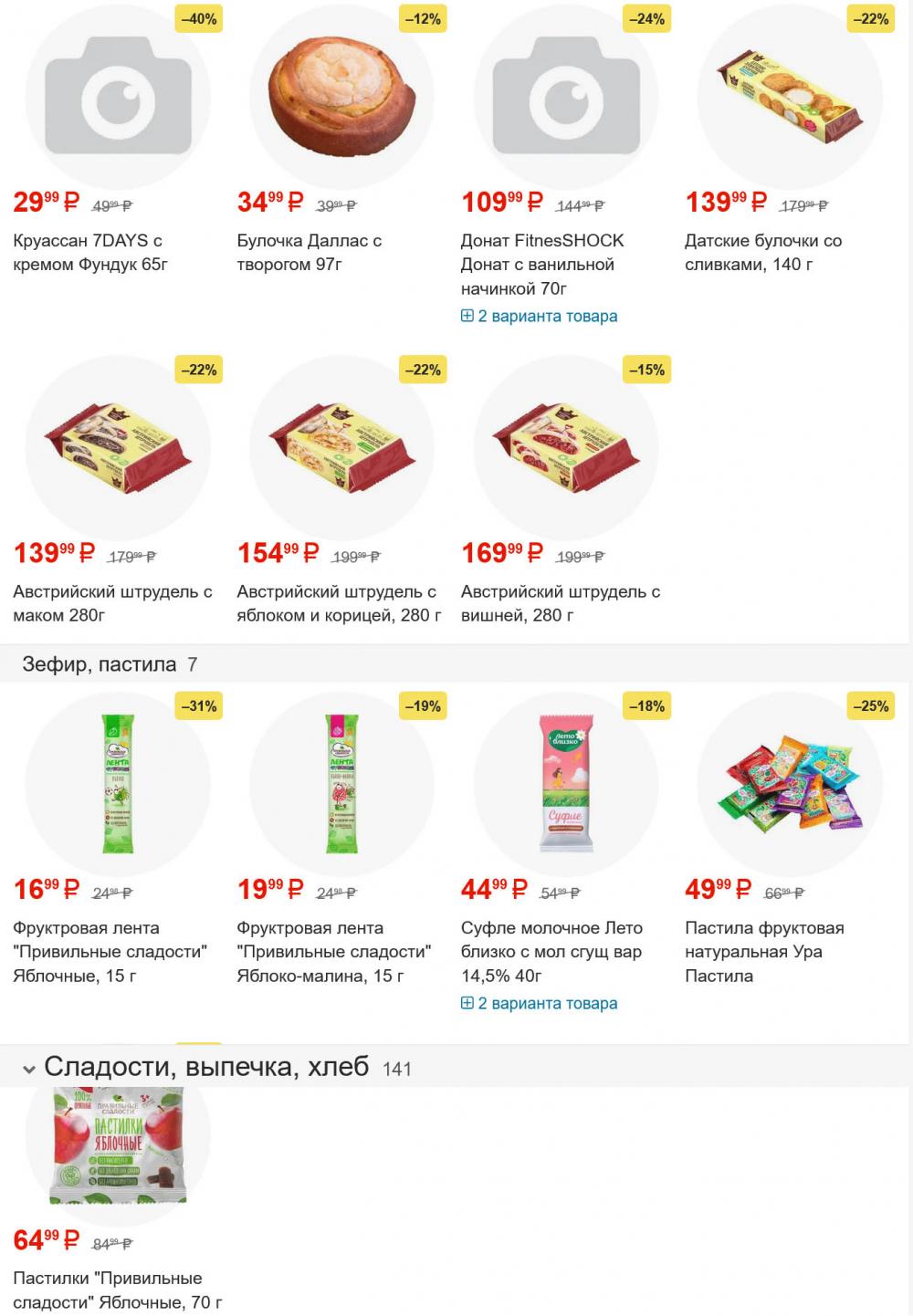Open Фруктовая лента Яблоко-малина 15 г

(333, 951)
